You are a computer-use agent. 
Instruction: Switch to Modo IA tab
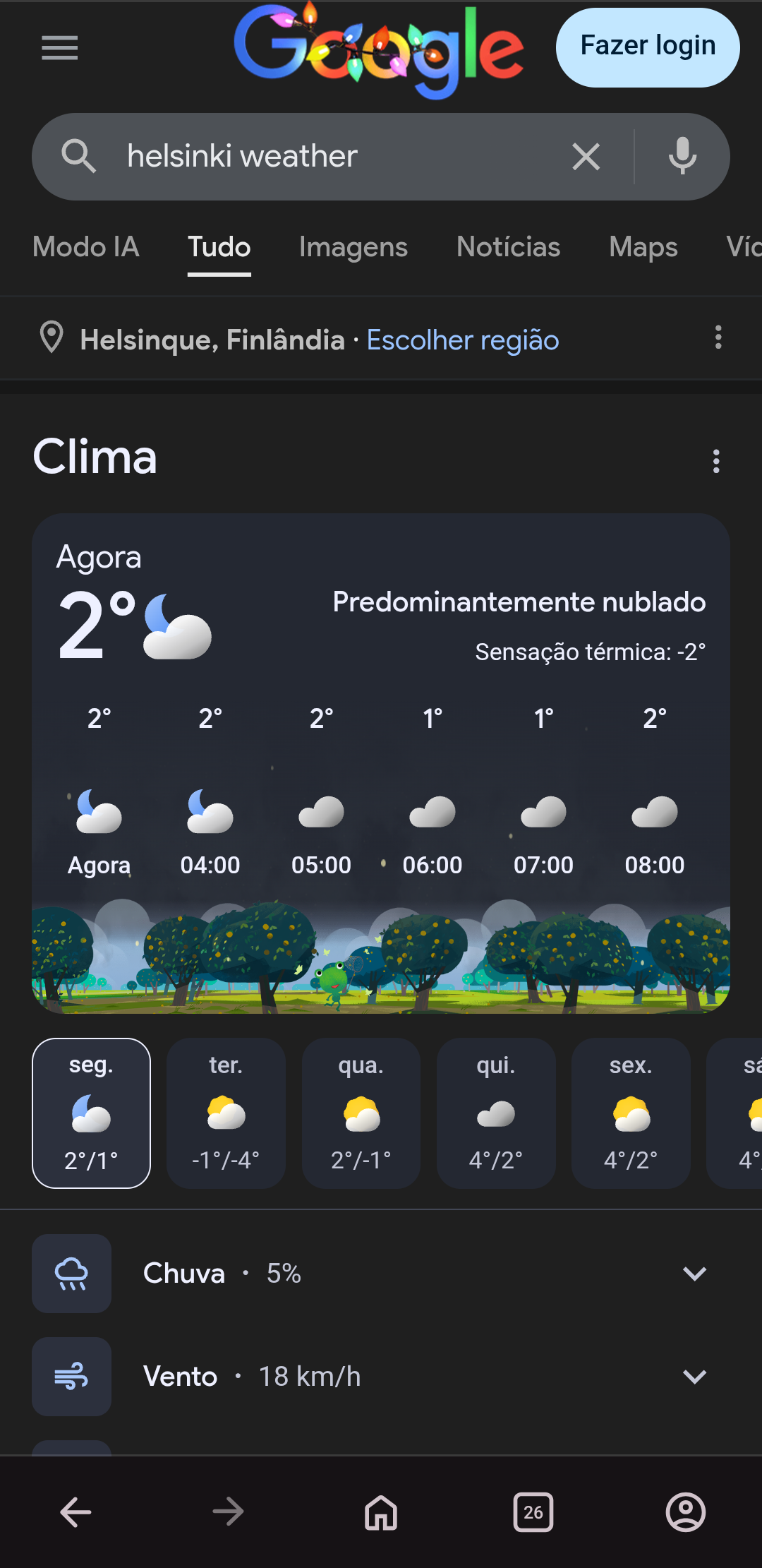pyautogui.click(x=85, y=247)
